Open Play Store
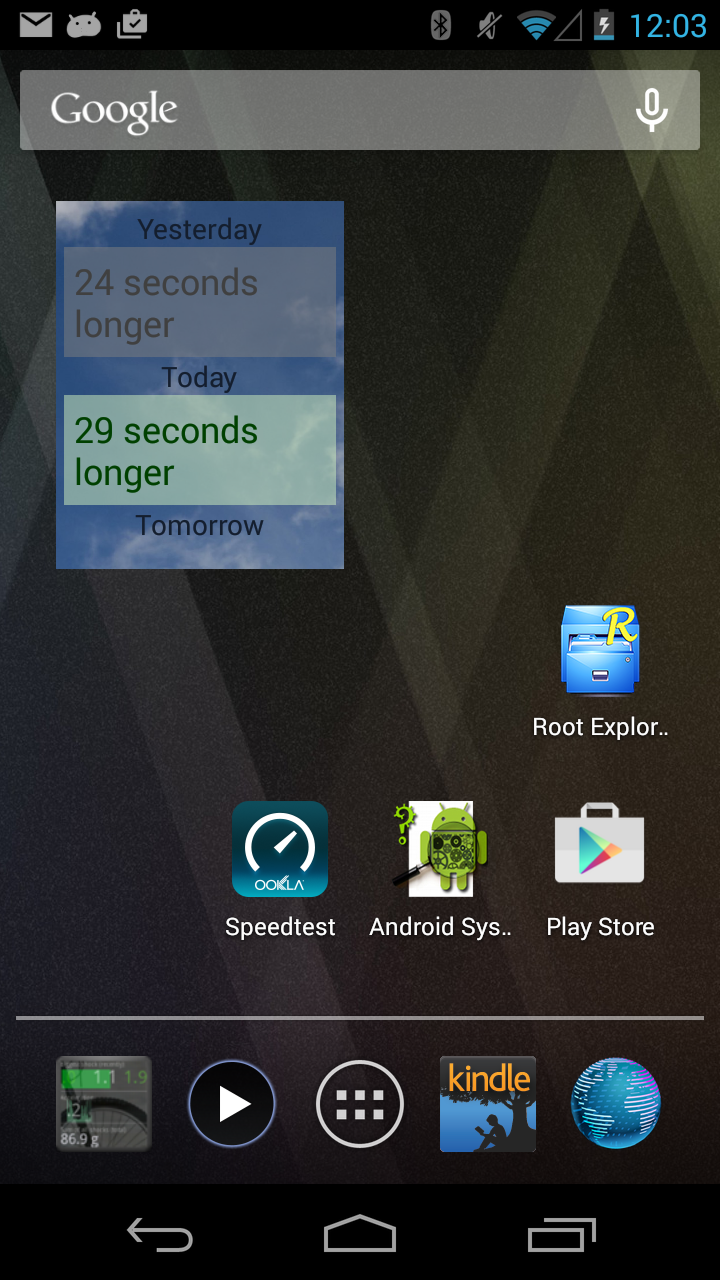Viewport: 720px width, 1280px height. 600,850
